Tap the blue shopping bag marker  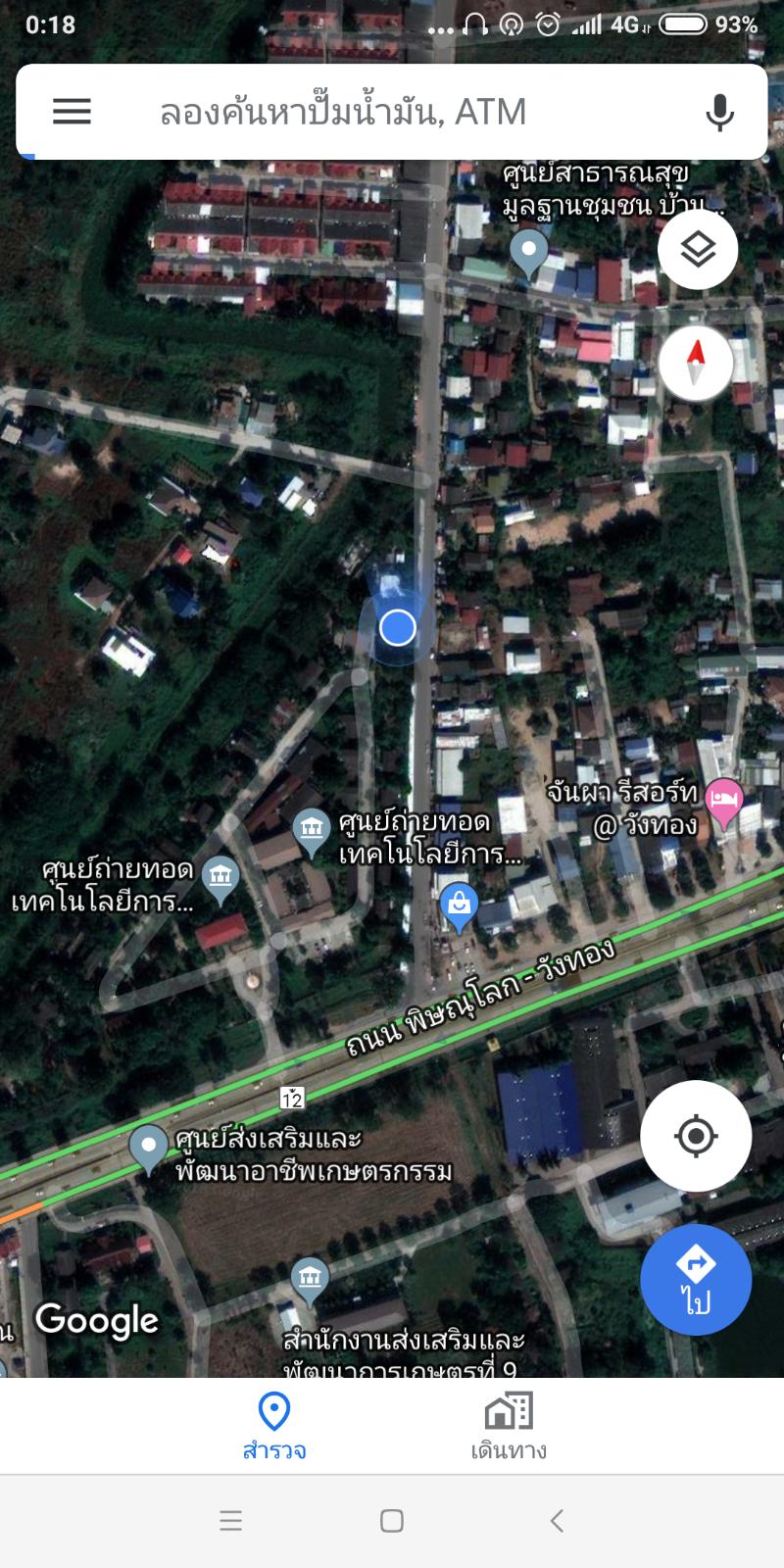[x=458, y=906]
